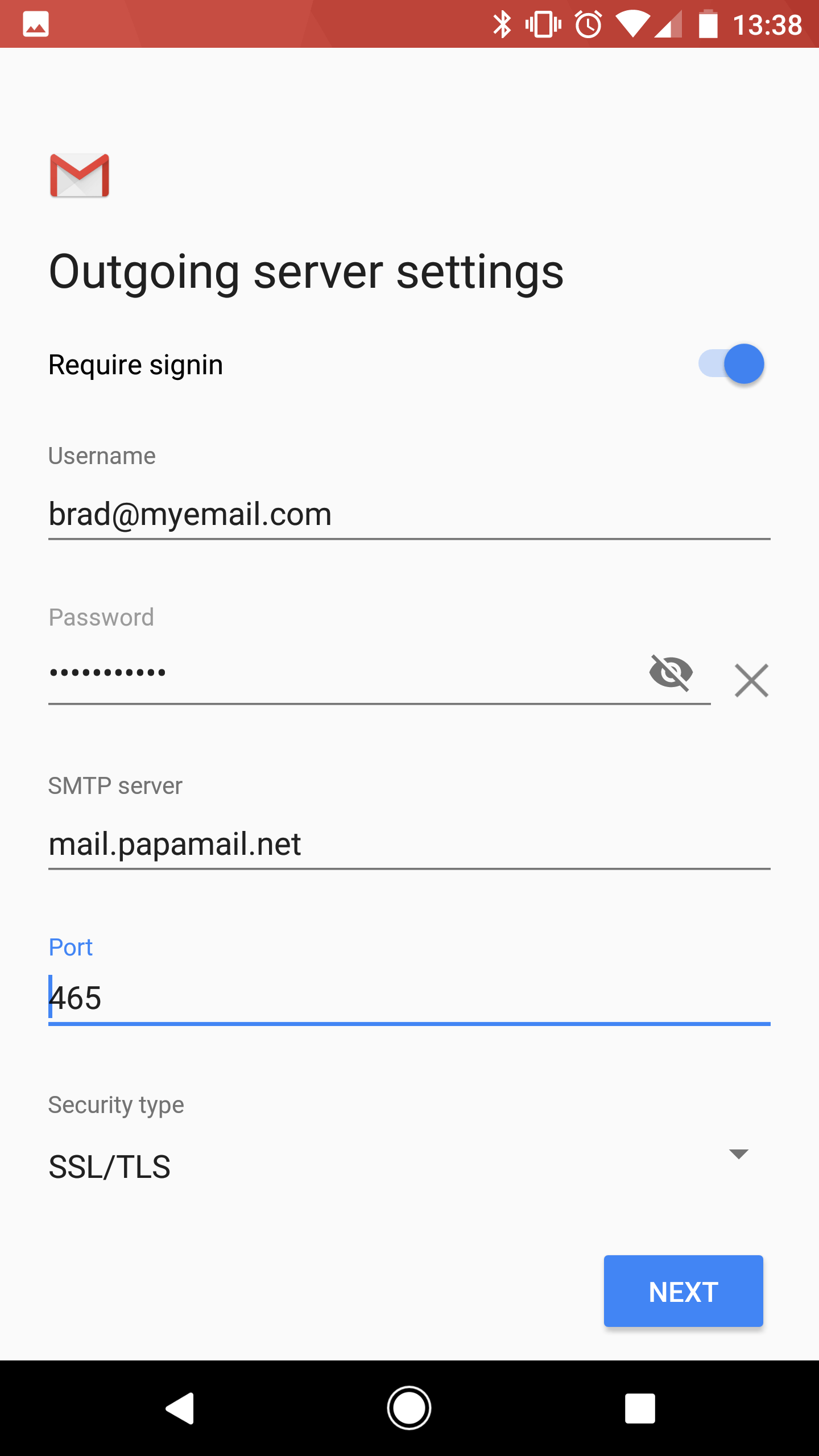The height and width of the screenshot is (1456, 819).
Task: Clear the password with the X icon
Action: pos(751,680)
